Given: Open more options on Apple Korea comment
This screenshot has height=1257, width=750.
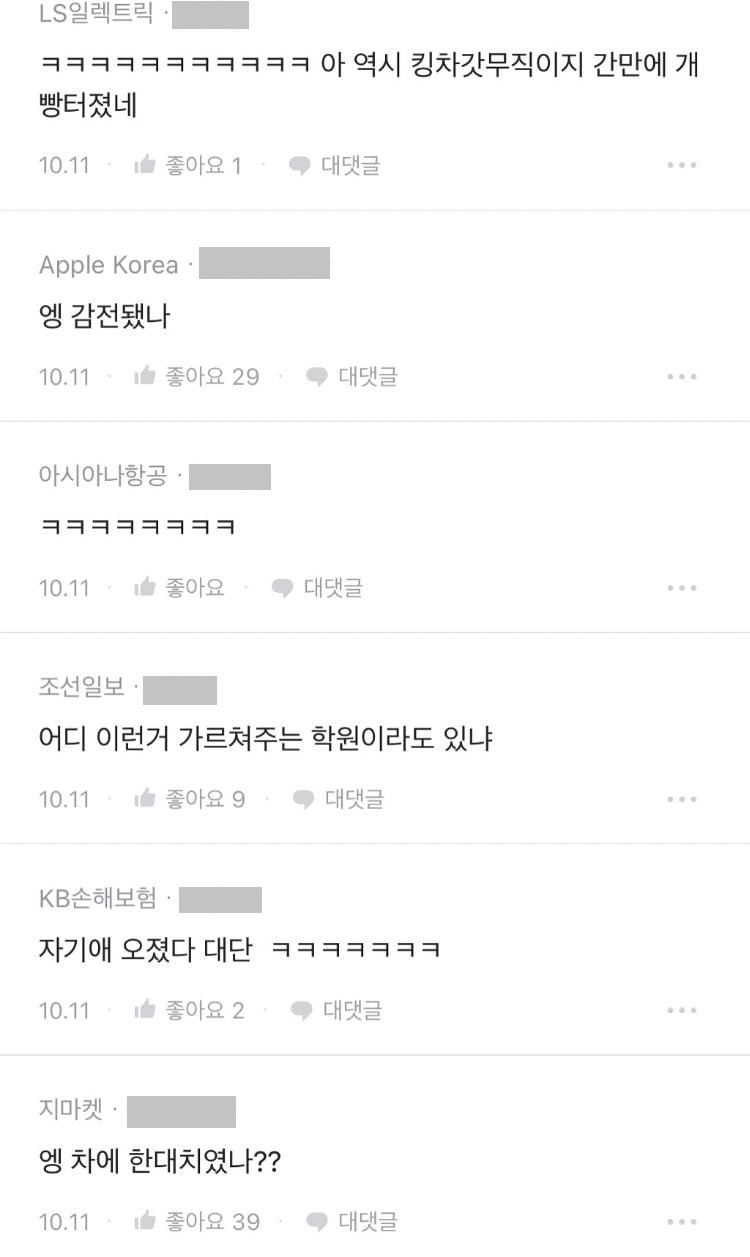Looking at the screenshot, I should point(681,376).
